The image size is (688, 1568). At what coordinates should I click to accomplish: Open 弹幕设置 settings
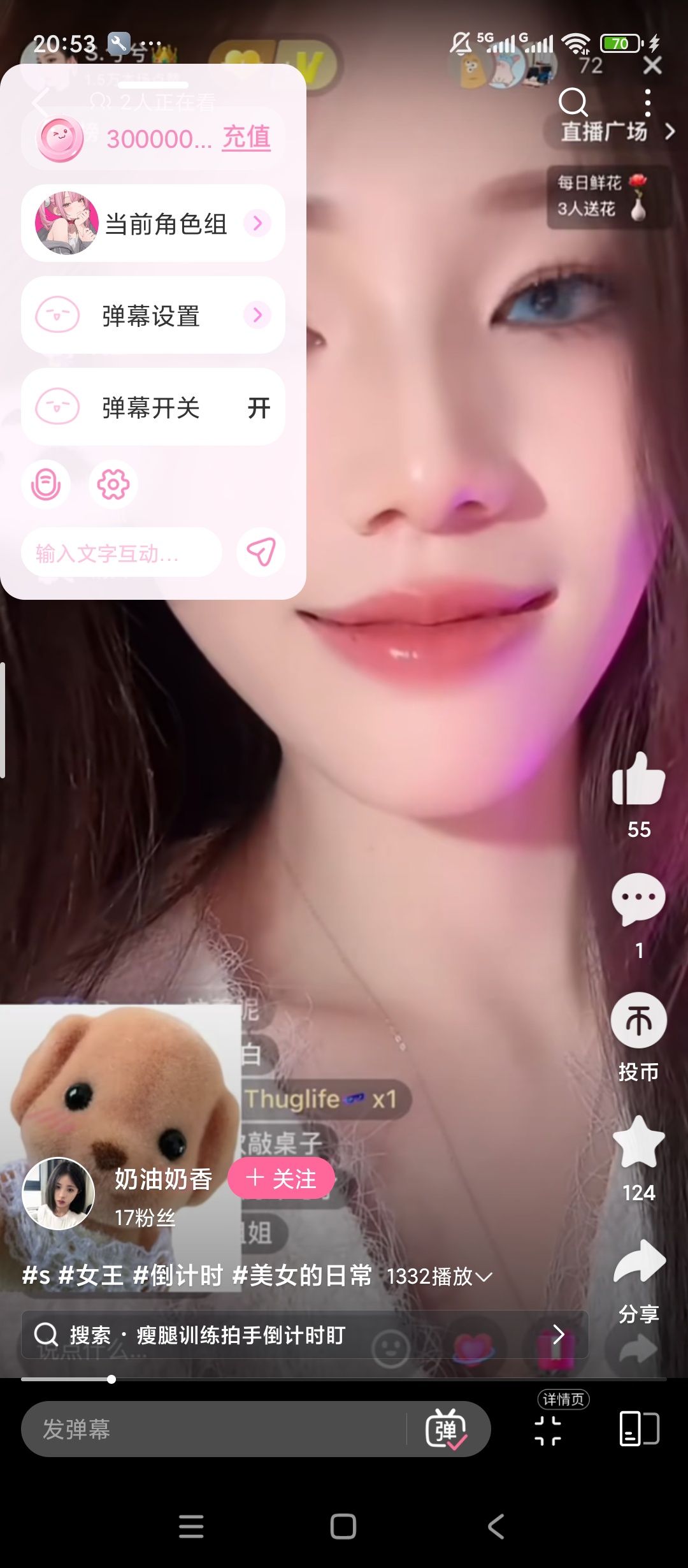[x=153, y=315]
